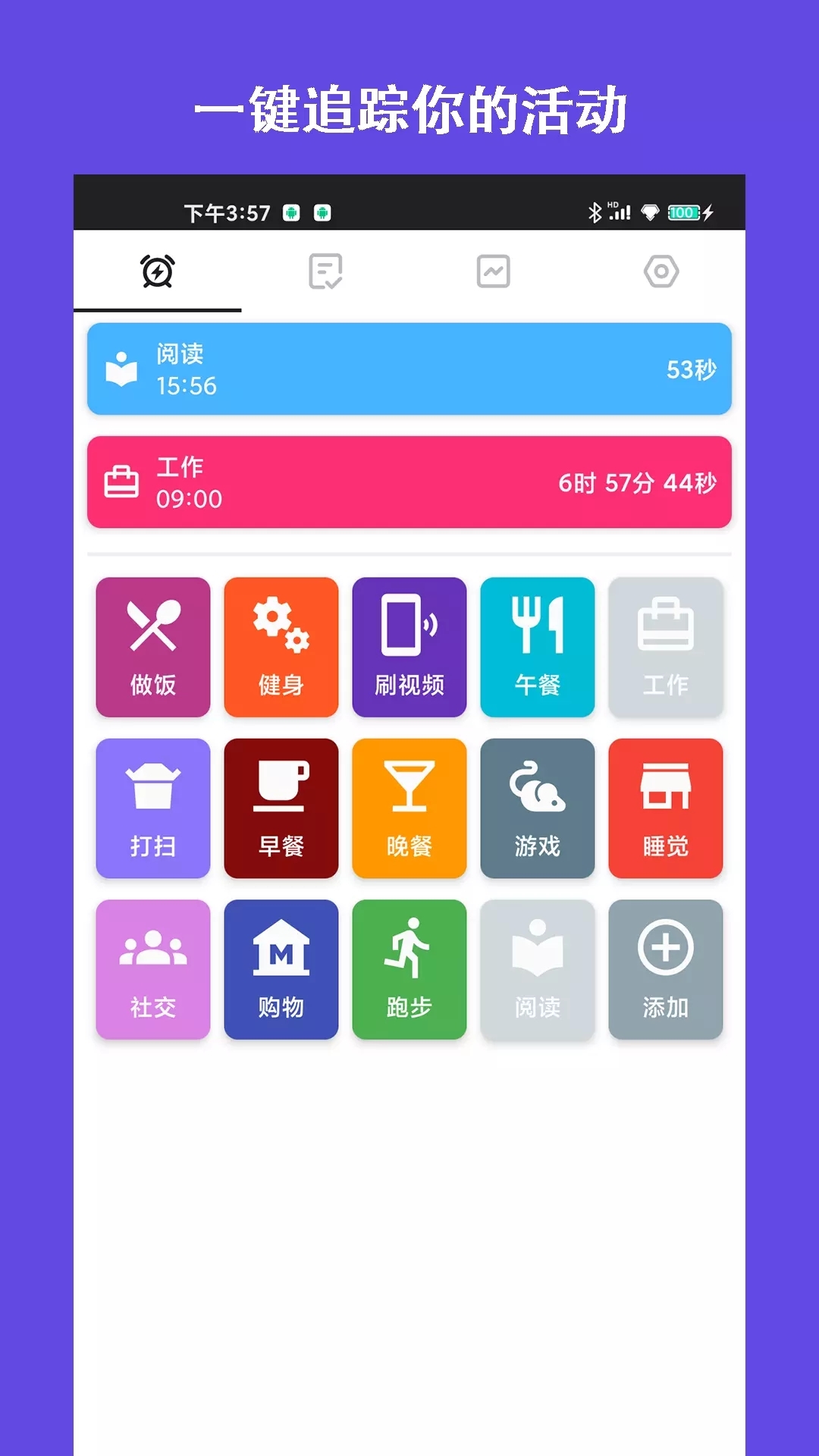
Task: Tap the 睡觉 sleep activity tile
Action: (666, 808)
